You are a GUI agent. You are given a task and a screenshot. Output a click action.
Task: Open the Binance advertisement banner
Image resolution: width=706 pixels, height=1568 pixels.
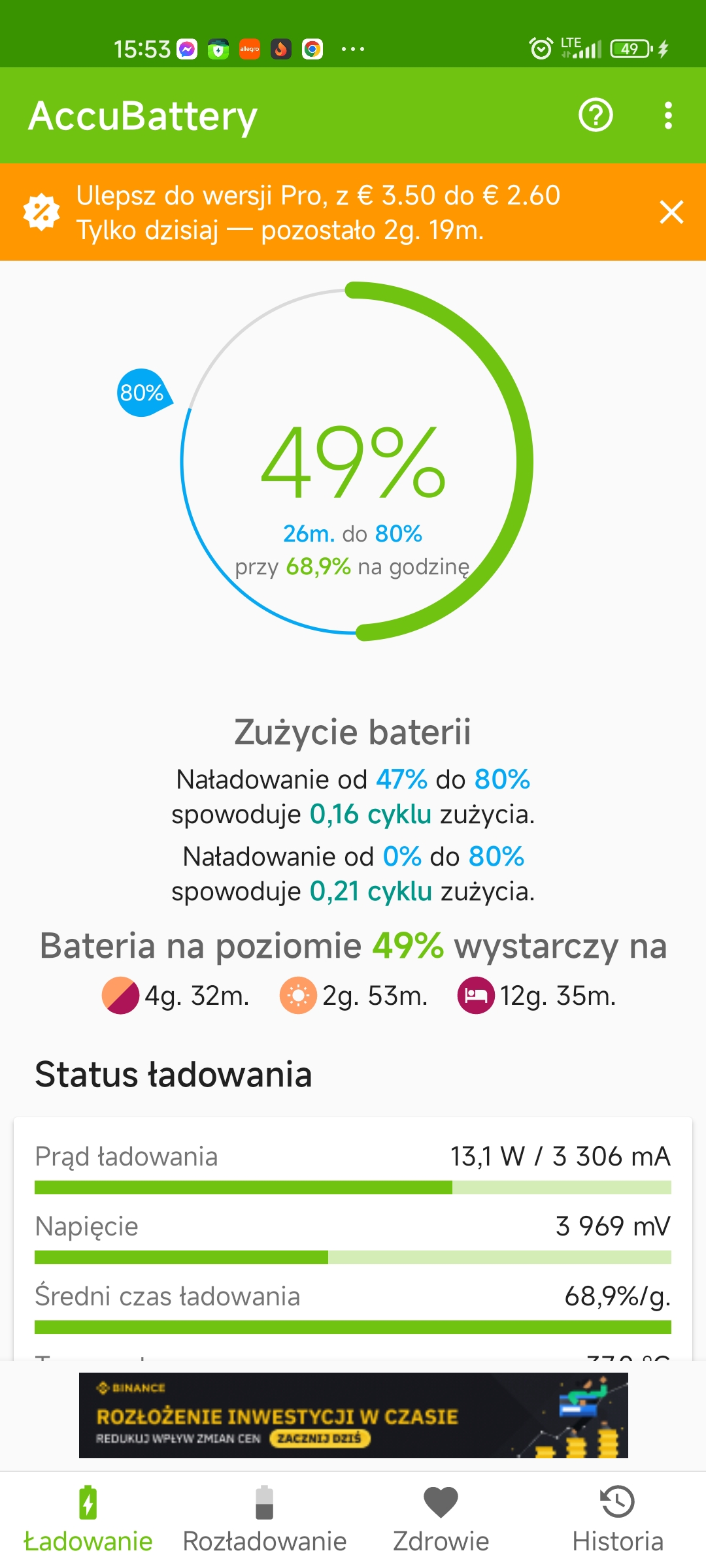(353, 1415)
